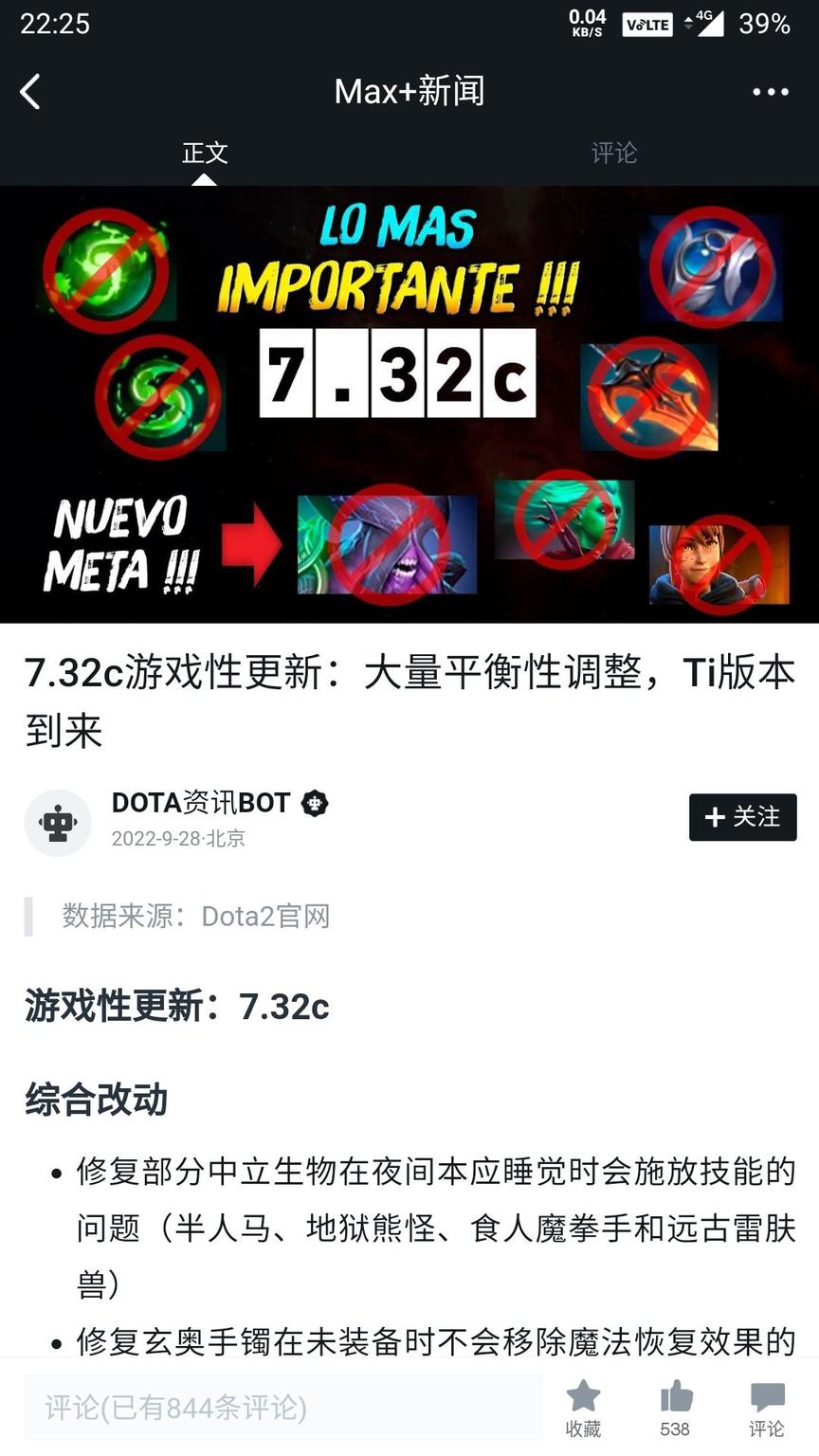
Task: Open DOTA资讯BOT author profile avatar
Action: tap(58, 823)
